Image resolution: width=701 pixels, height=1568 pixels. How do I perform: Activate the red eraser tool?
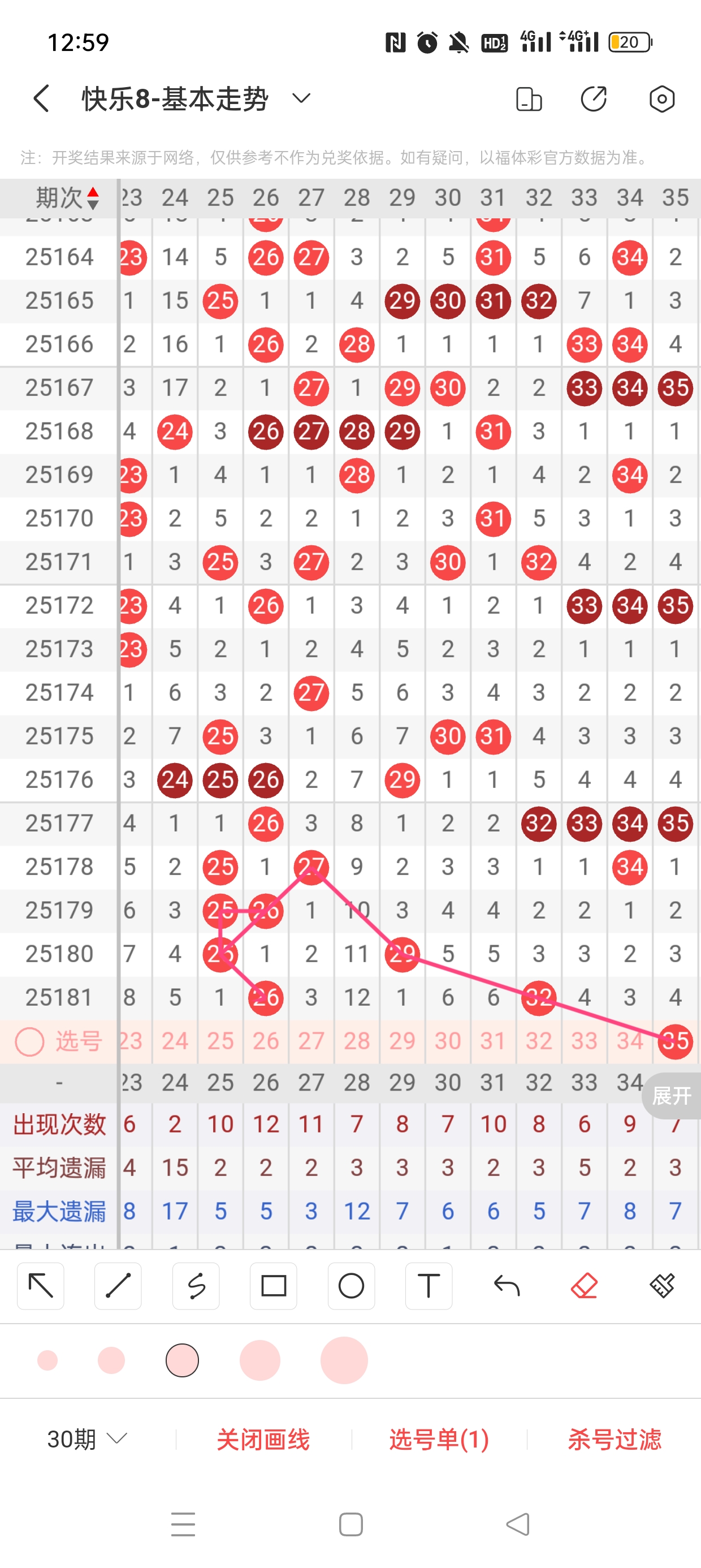584,1286
